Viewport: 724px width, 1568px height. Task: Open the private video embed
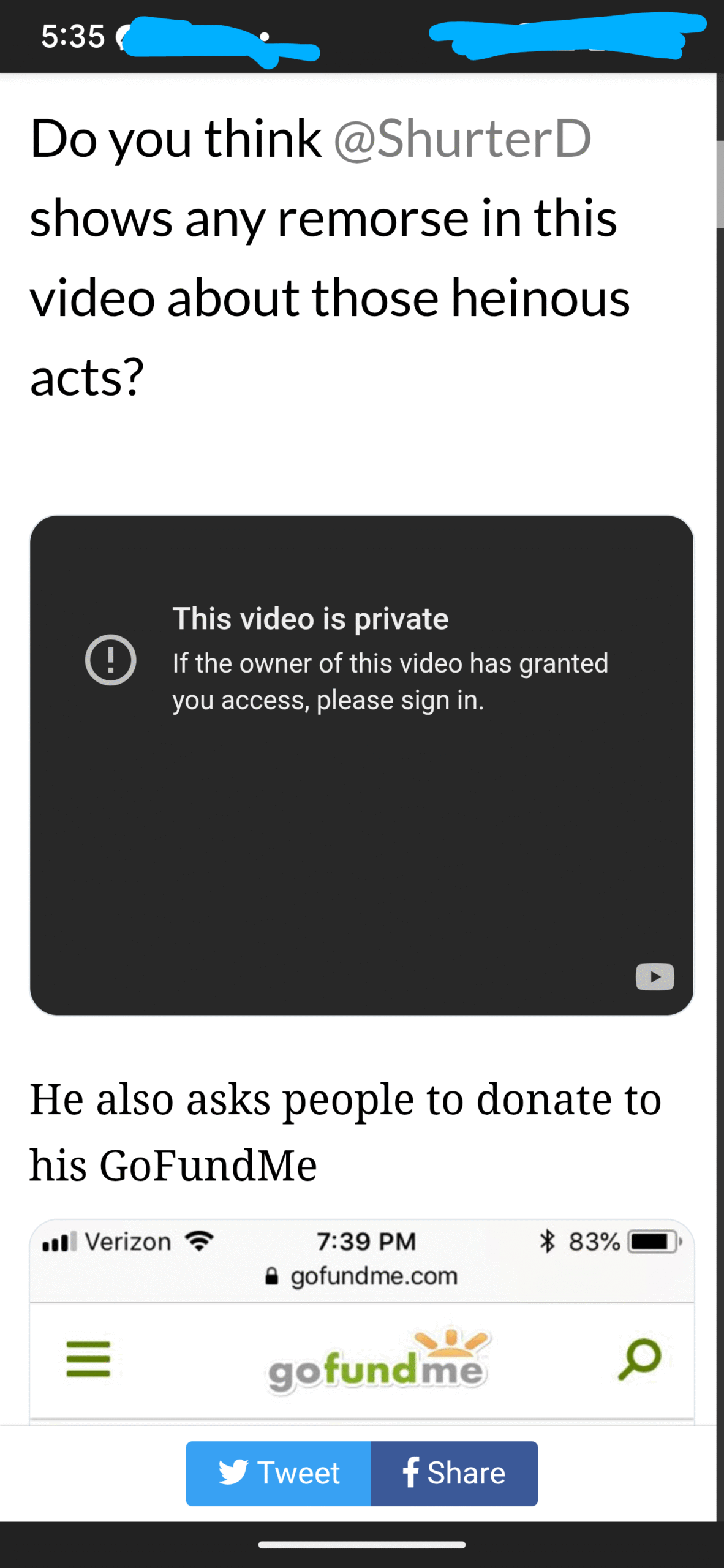click(x=362, y=765)
